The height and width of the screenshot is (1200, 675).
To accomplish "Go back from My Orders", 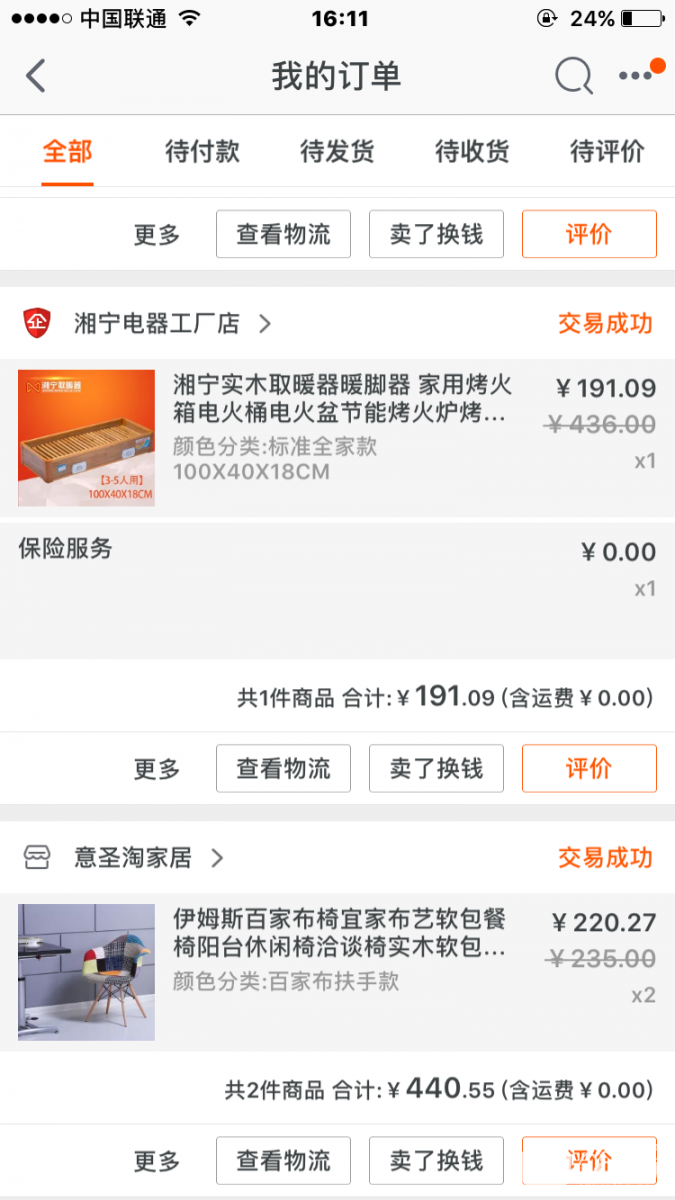I will click(36, 76).
